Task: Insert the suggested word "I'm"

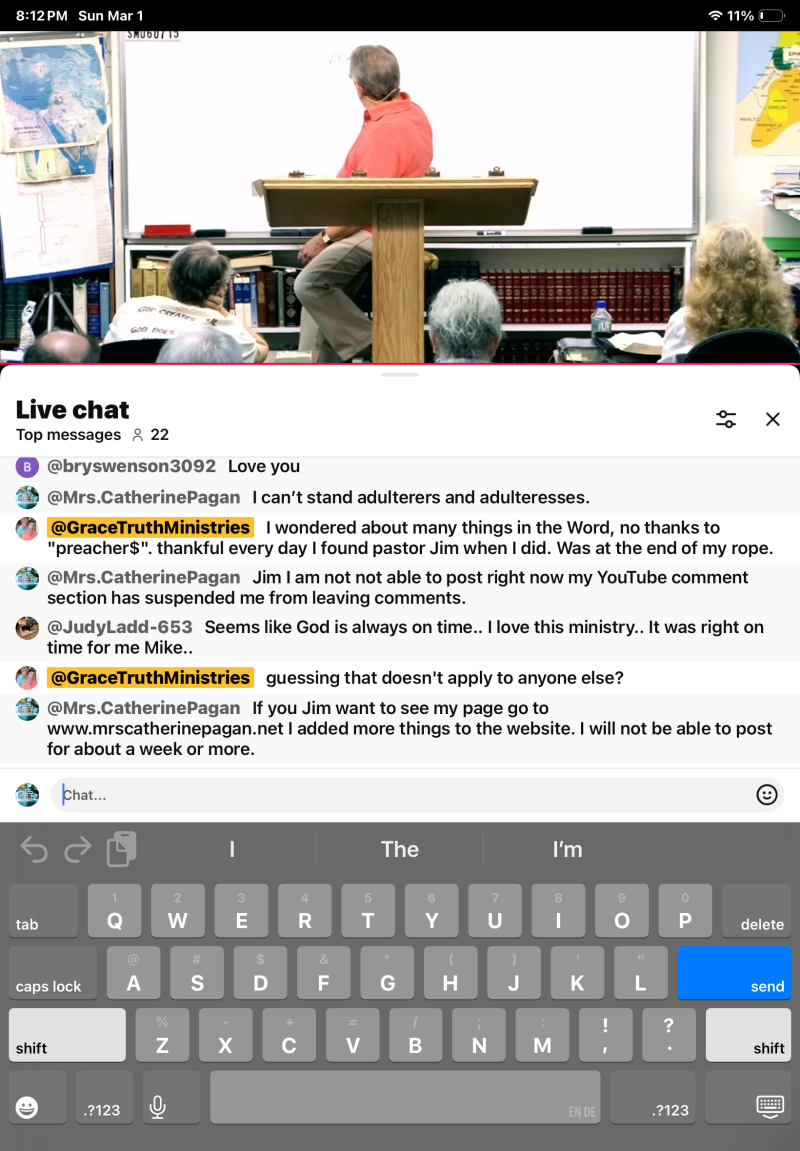Action: point(566,850)
